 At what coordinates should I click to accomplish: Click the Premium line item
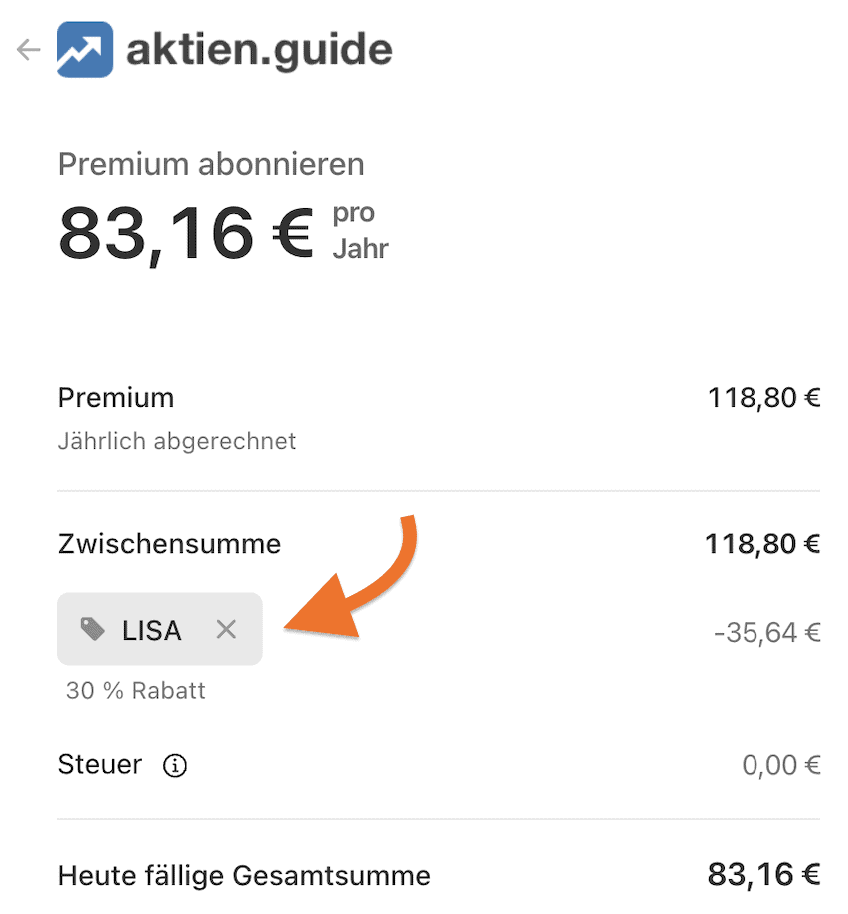116,397
